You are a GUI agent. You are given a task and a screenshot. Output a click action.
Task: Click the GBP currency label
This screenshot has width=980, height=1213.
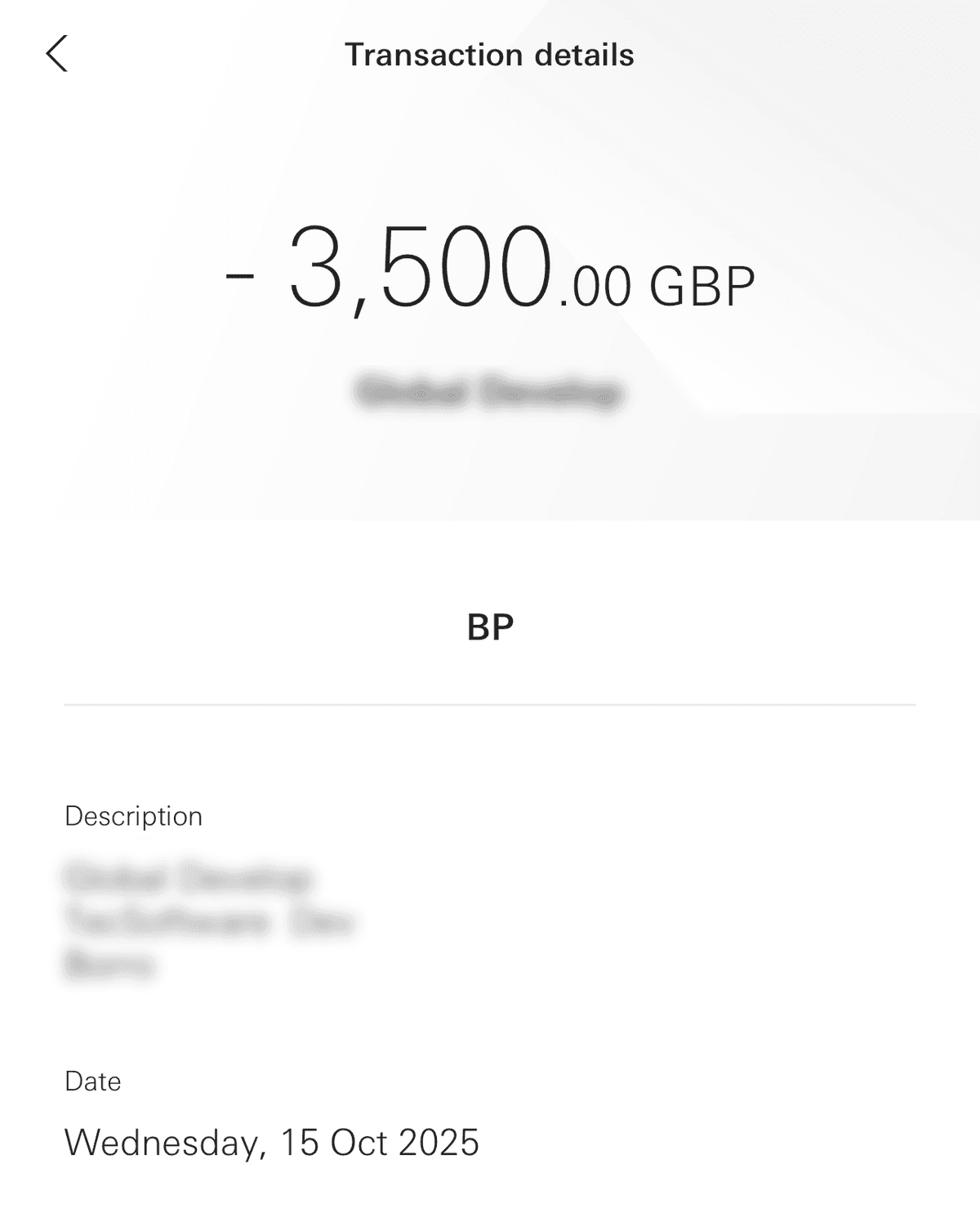(706, 281)
